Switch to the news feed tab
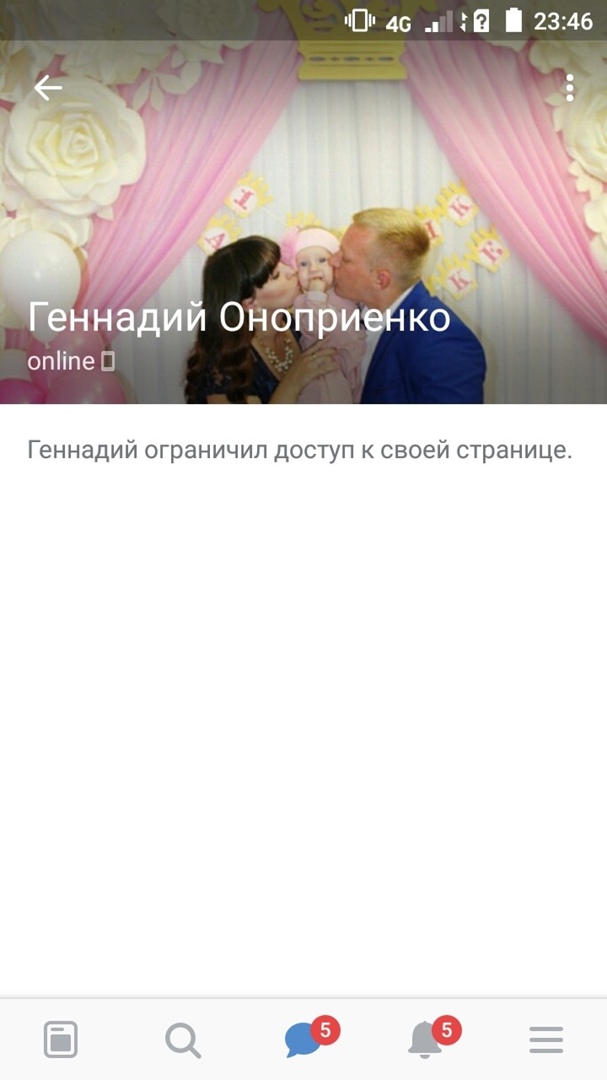Viewport: 607px width, 1080px height. click(61, 1040)
